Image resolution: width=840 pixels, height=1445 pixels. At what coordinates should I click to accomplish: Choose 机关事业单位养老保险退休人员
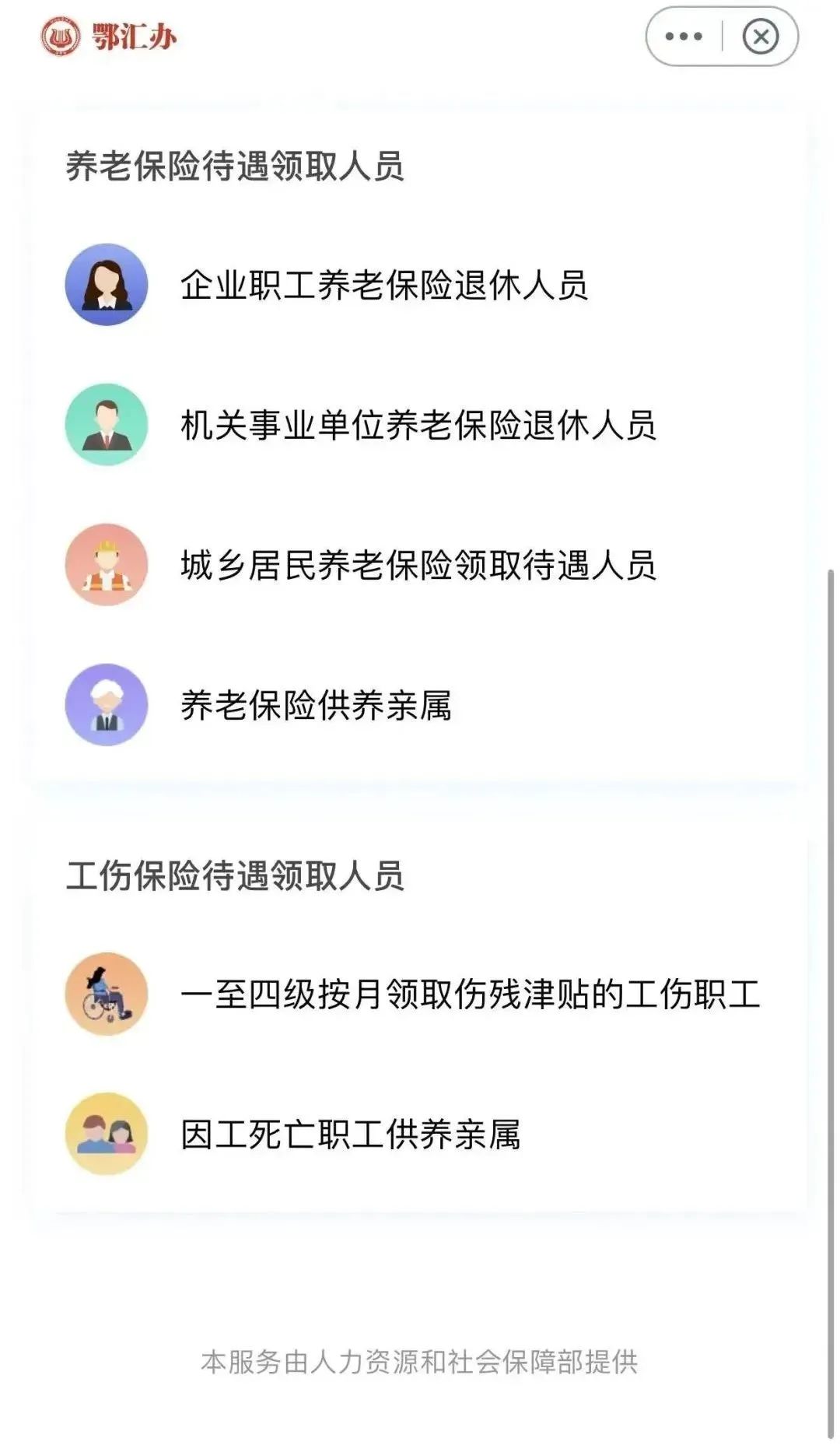[418, 426]
